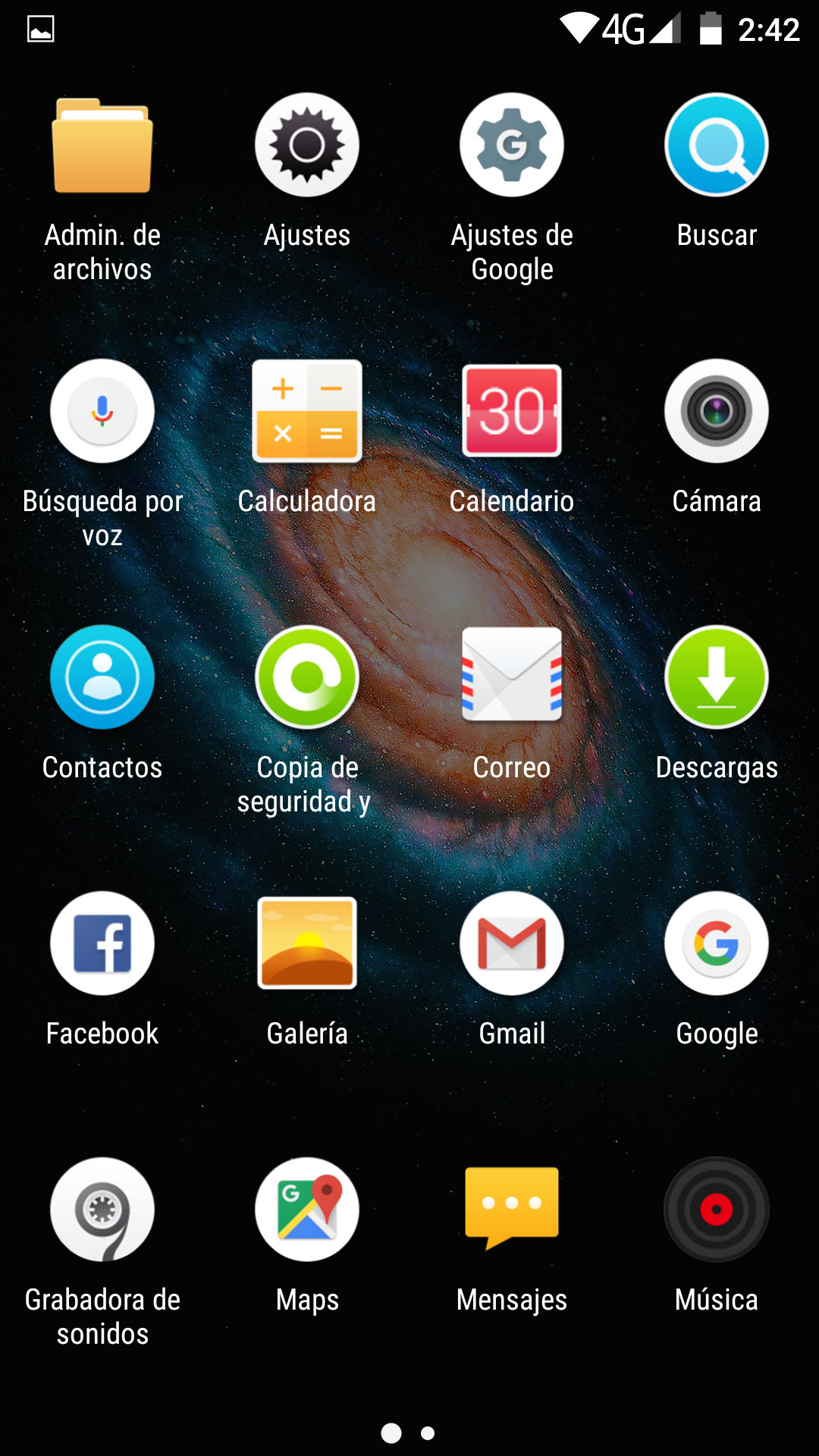
Task: Launch the Cámara app
Action: click(x=717, y=411)
